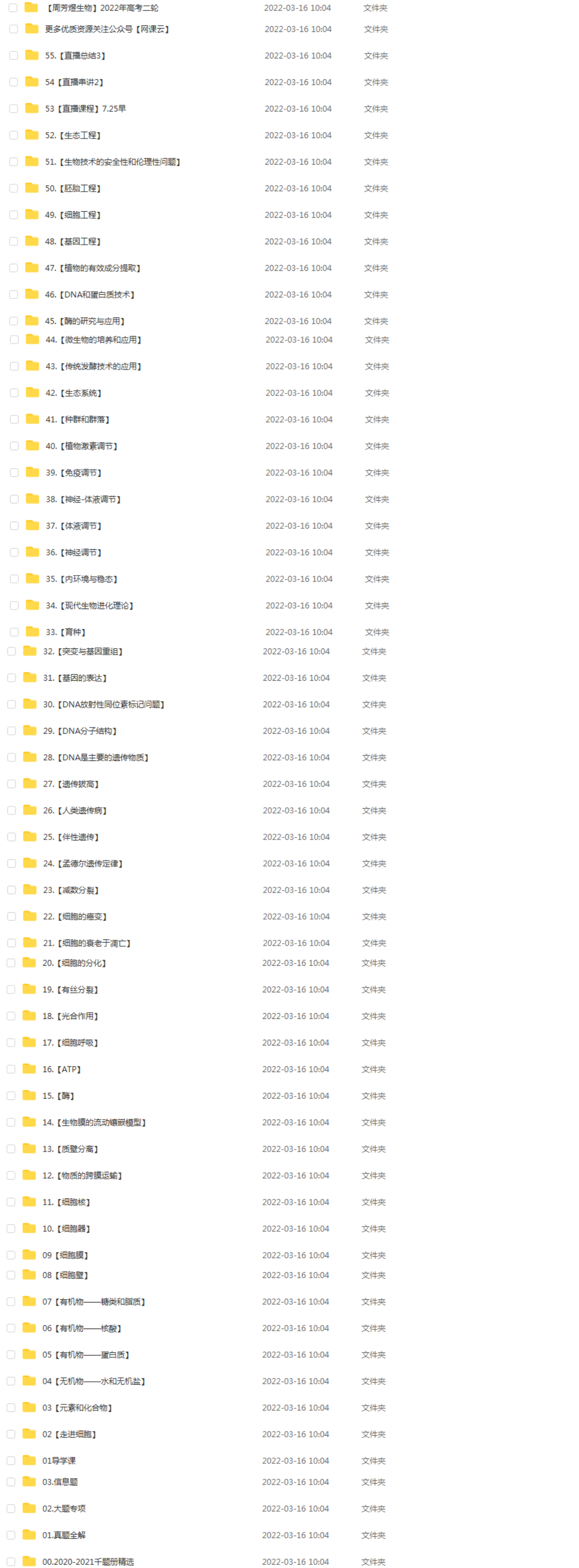Open folder 36.【神经调节】
The image size is (579, 1568).
[74, 553]
